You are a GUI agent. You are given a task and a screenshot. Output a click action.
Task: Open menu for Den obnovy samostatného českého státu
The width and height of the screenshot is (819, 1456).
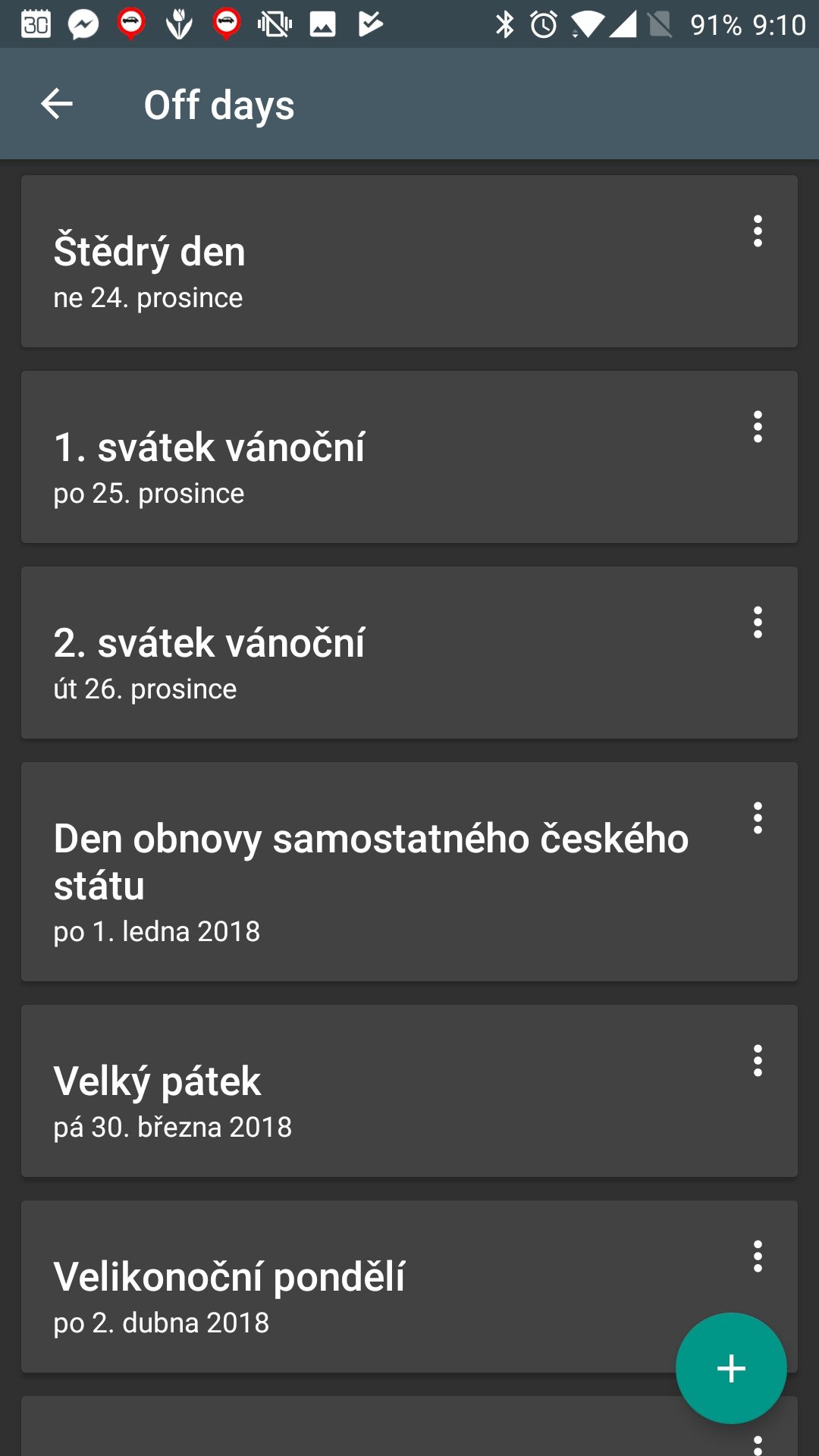(x=758, y=817)
